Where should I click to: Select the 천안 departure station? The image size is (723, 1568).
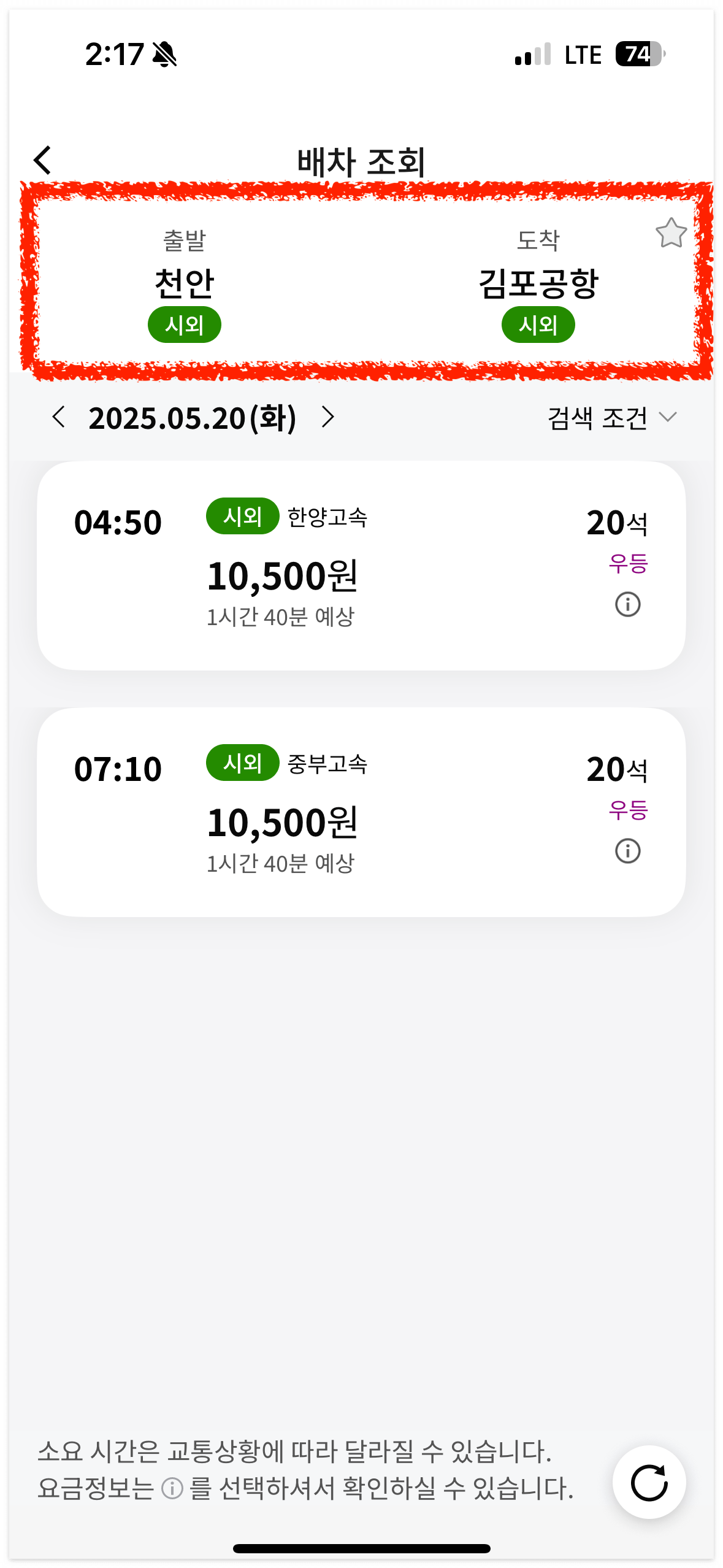pos(183,284)
